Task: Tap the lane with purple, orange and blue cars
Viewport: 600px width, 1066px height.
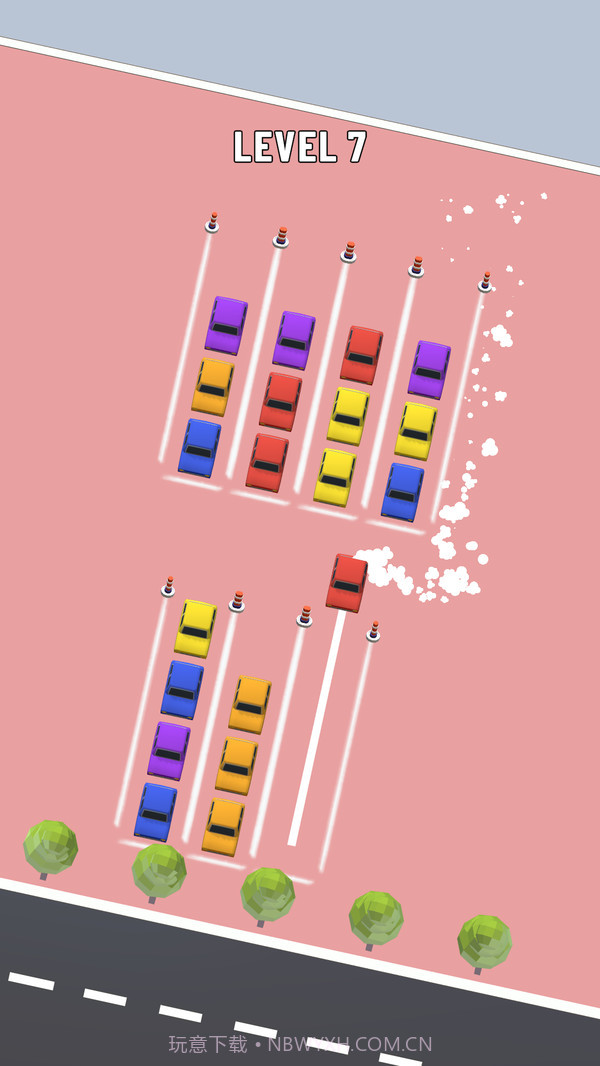Action: tap(213, 387)
